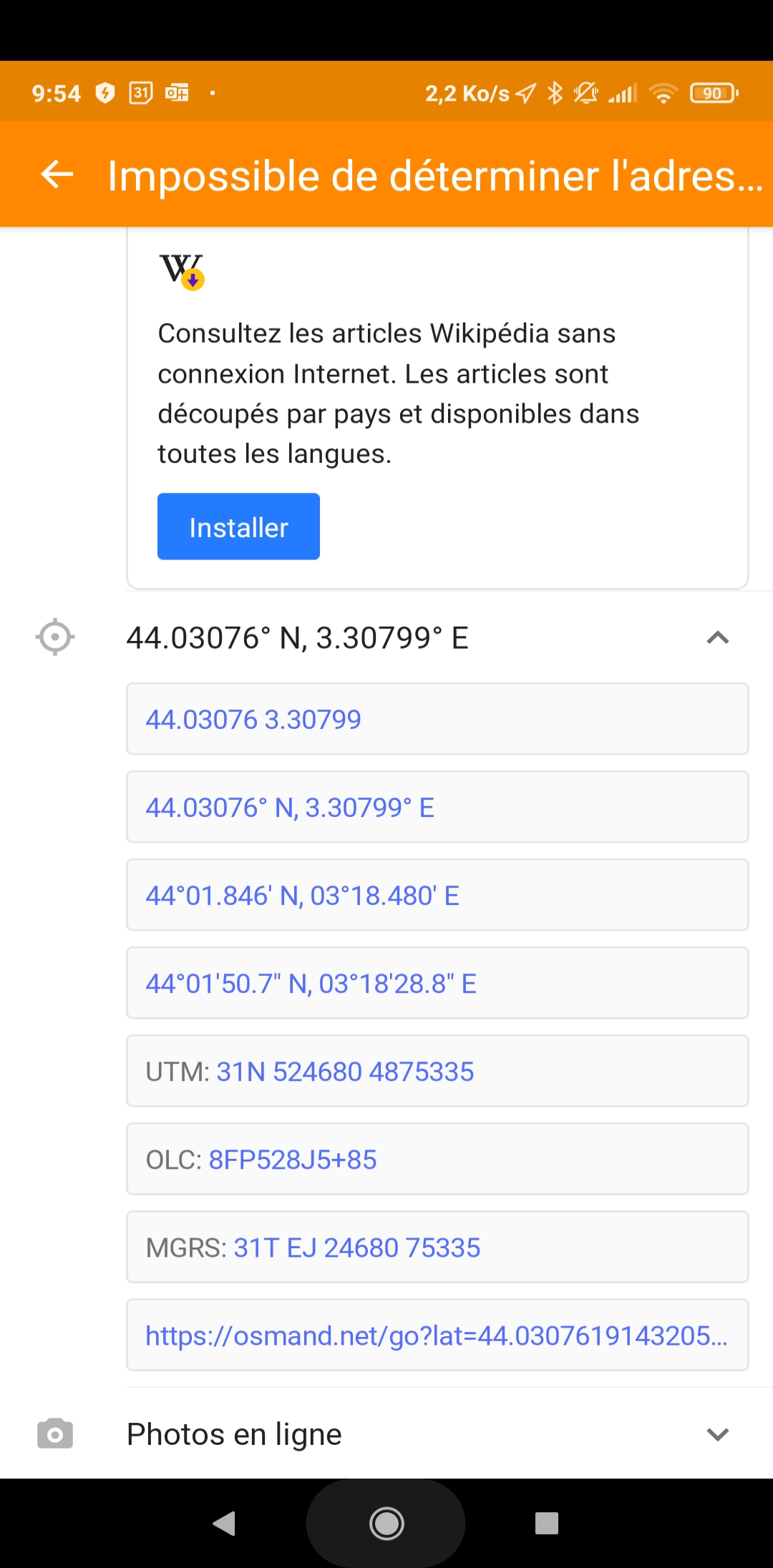Copy coordinates 44.03076° N, 3.30799° E box
The image size is (773, 1568).
pos(437,807)
